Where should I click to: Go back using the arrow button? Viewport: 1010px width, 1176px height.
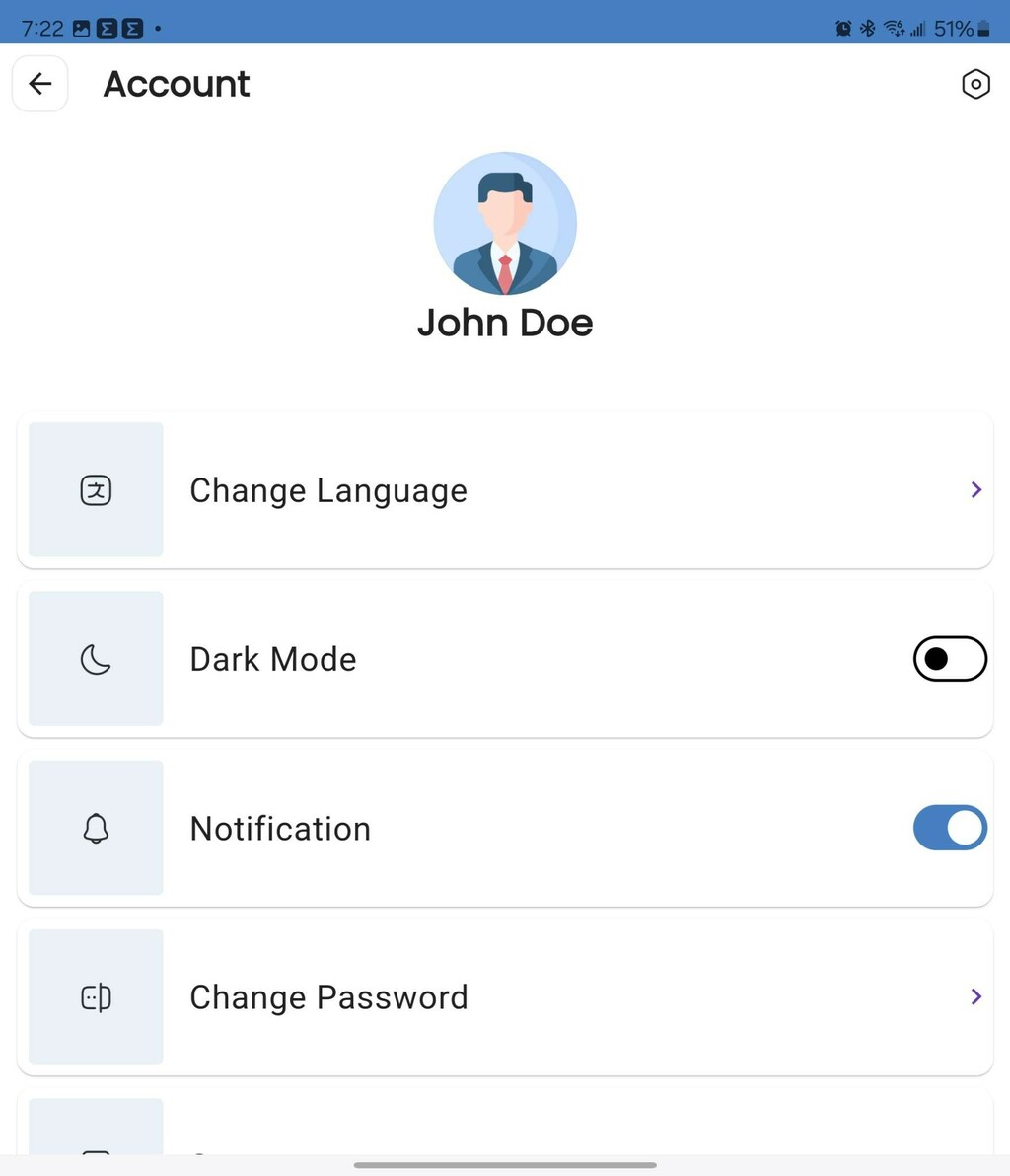tap(40, 84)
